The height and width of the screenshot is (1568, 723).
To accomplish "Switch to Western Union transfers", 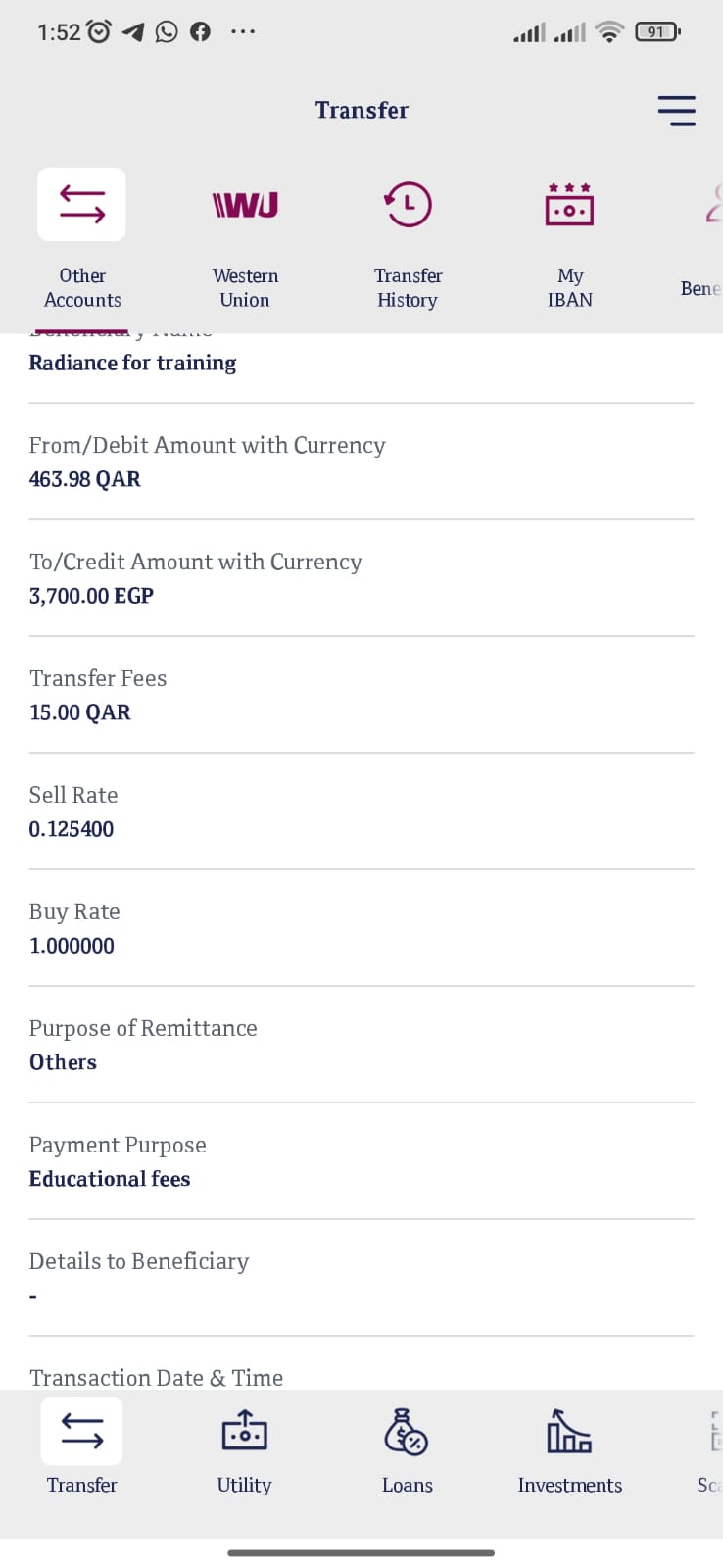I will 245,239.
